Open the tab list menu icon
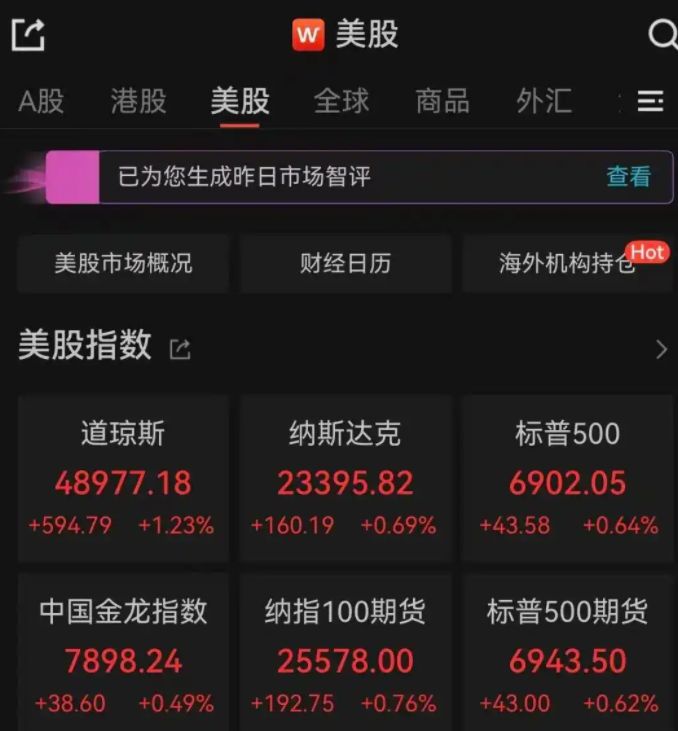The image size is (678, 731). point(651,101)
